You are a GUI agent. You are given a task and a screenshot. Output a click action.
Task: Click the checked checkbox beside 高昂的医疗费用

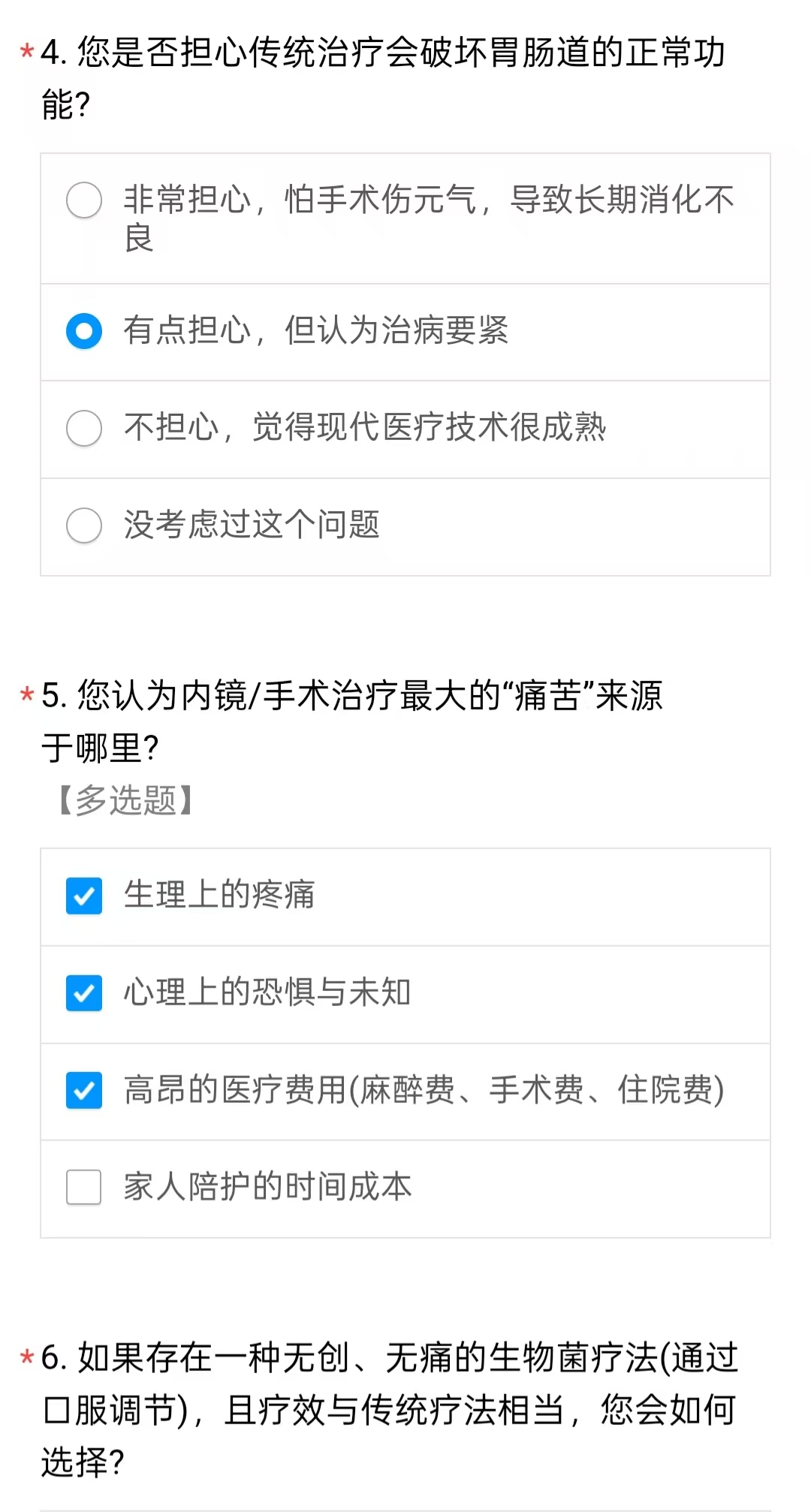pyautogui.click(x=83, y=1091)
